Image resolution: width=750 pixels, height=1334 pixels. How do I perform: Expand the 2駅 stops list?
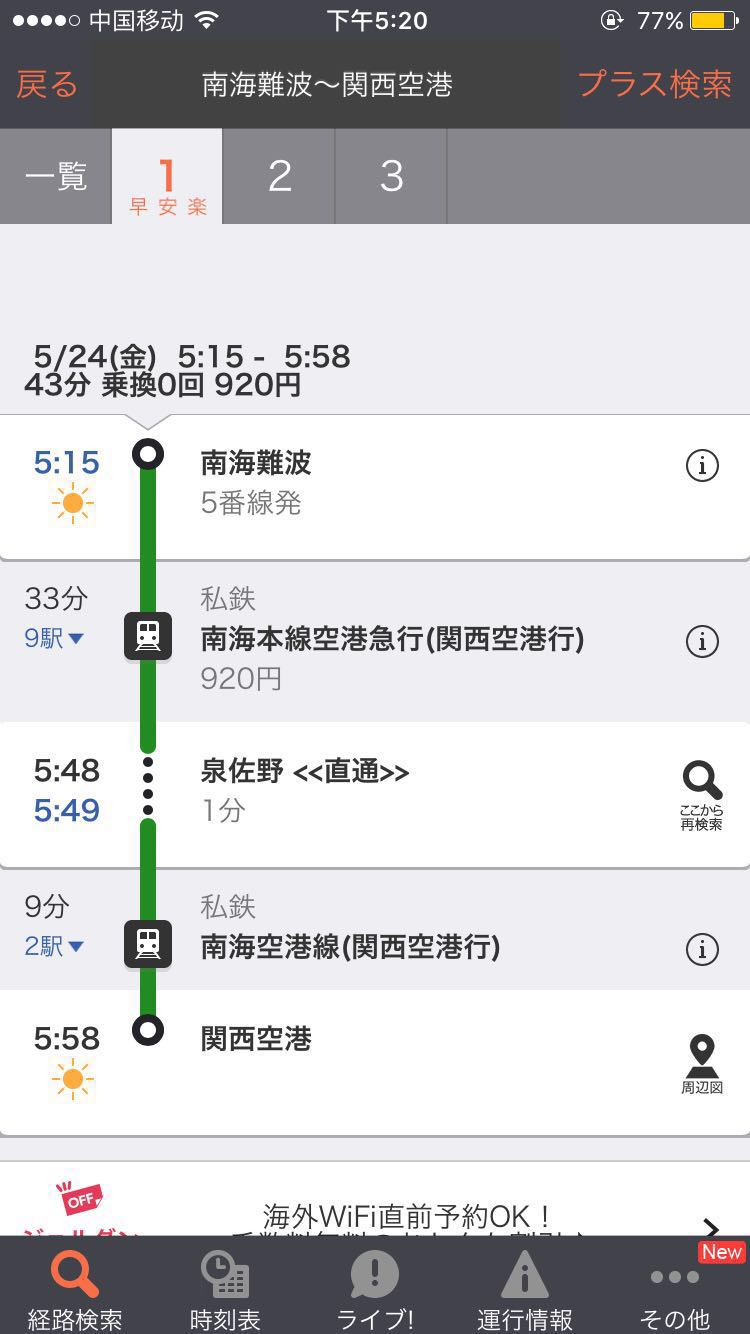point(55,946)
